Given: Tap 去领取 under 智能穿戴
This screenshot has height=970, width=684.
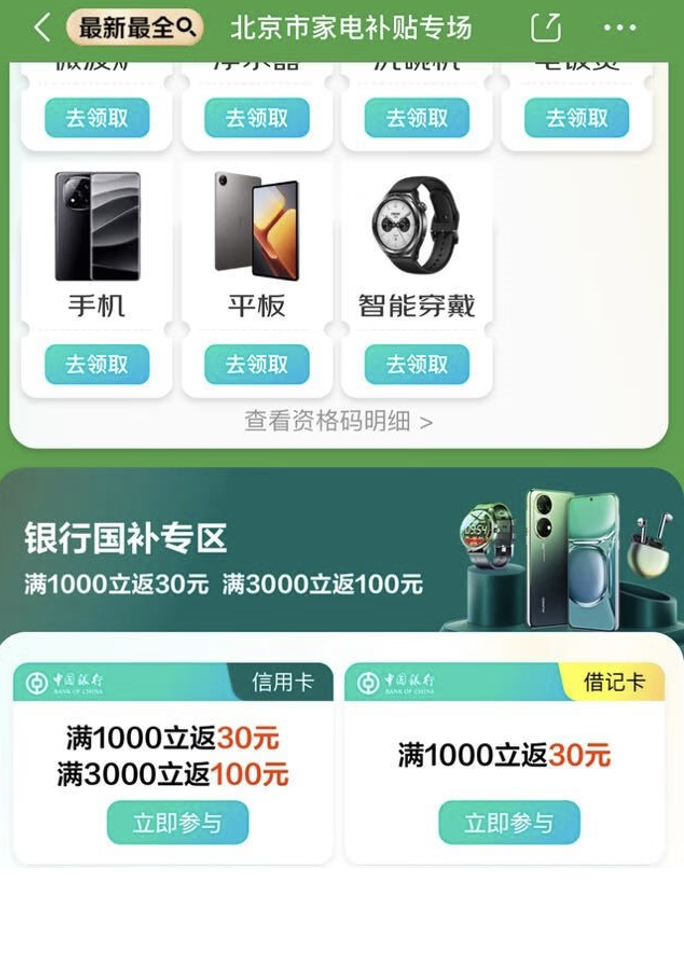Looking at the screenshot, I should [417, 365].
